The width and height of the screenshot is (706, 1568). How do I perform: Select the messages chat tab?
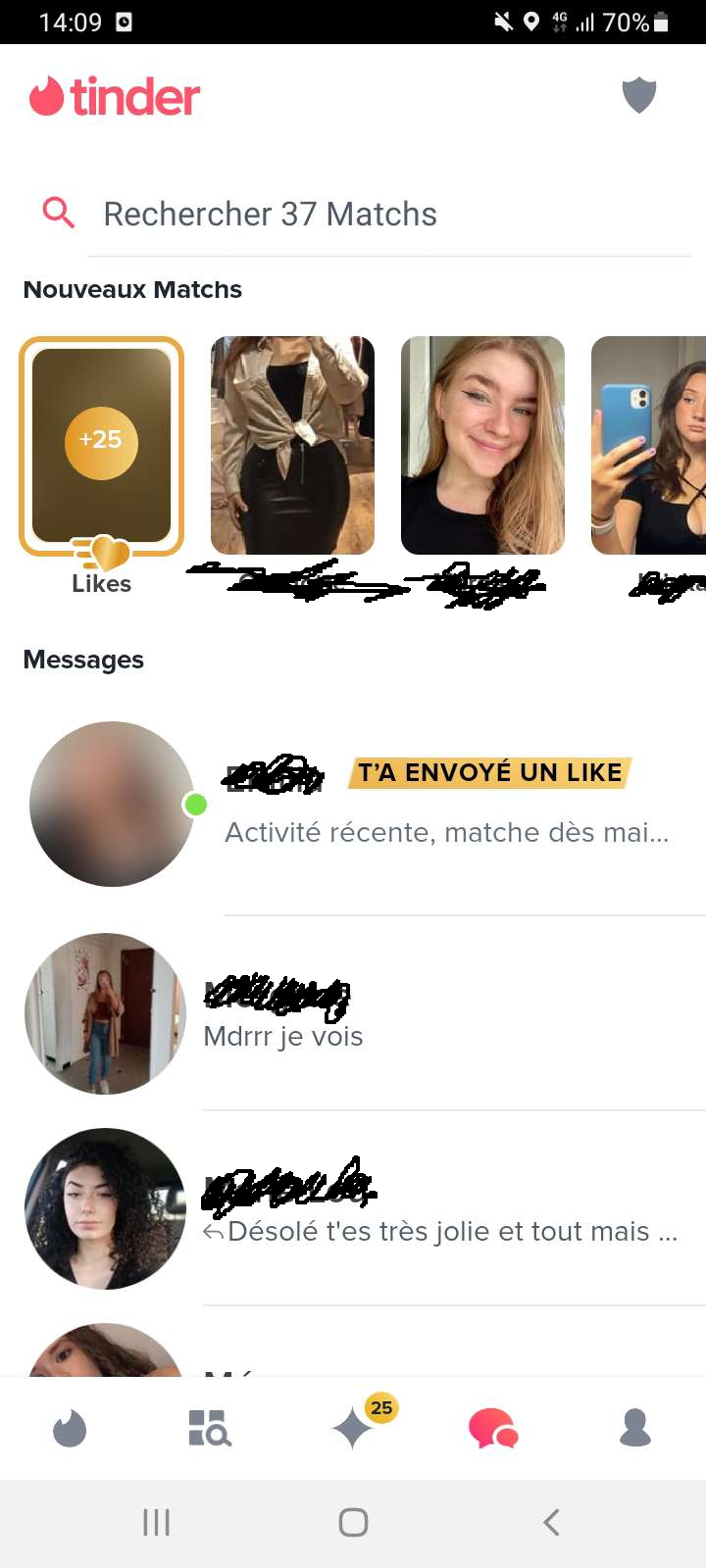(x=493, y=1429)
